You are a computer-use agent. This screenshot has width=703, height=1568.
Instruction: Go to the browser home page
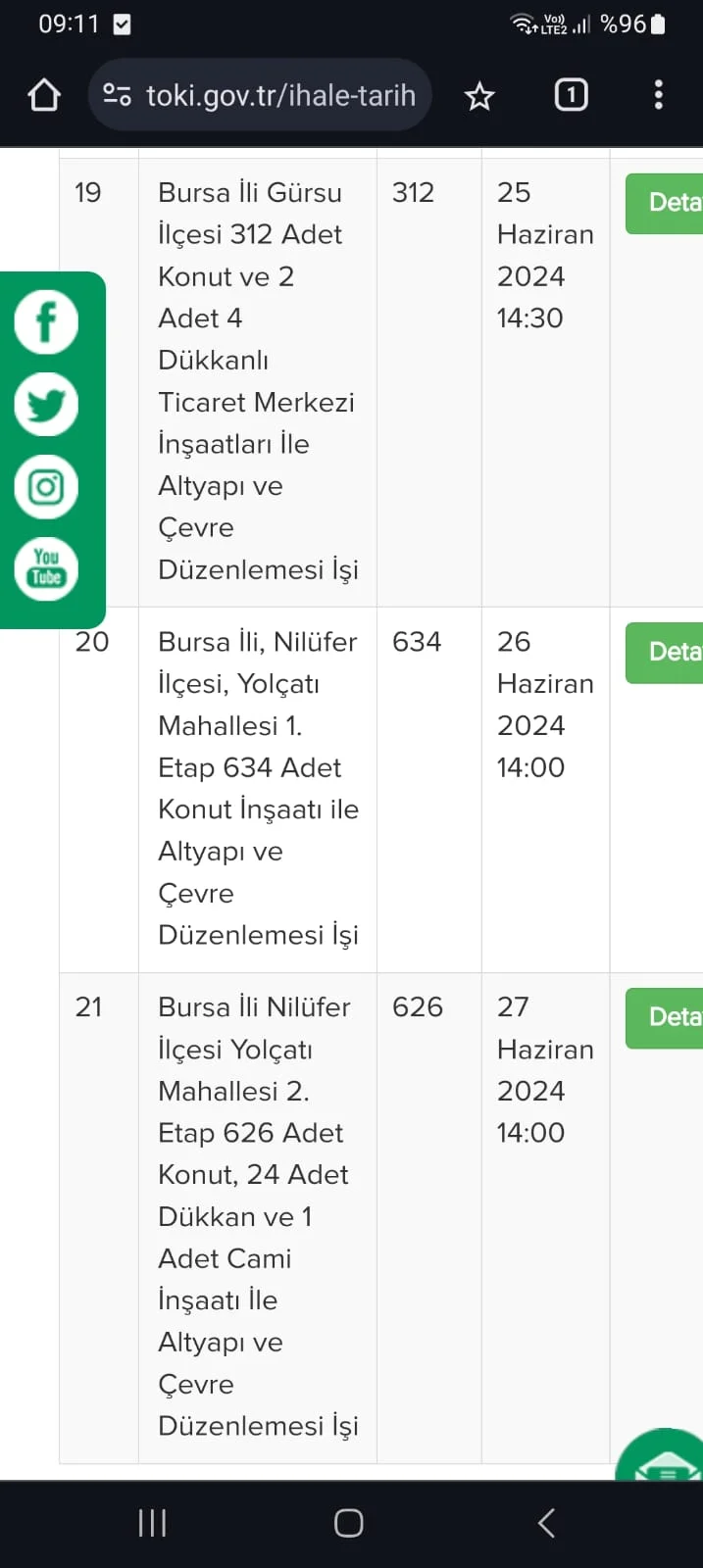click(44, 95)
